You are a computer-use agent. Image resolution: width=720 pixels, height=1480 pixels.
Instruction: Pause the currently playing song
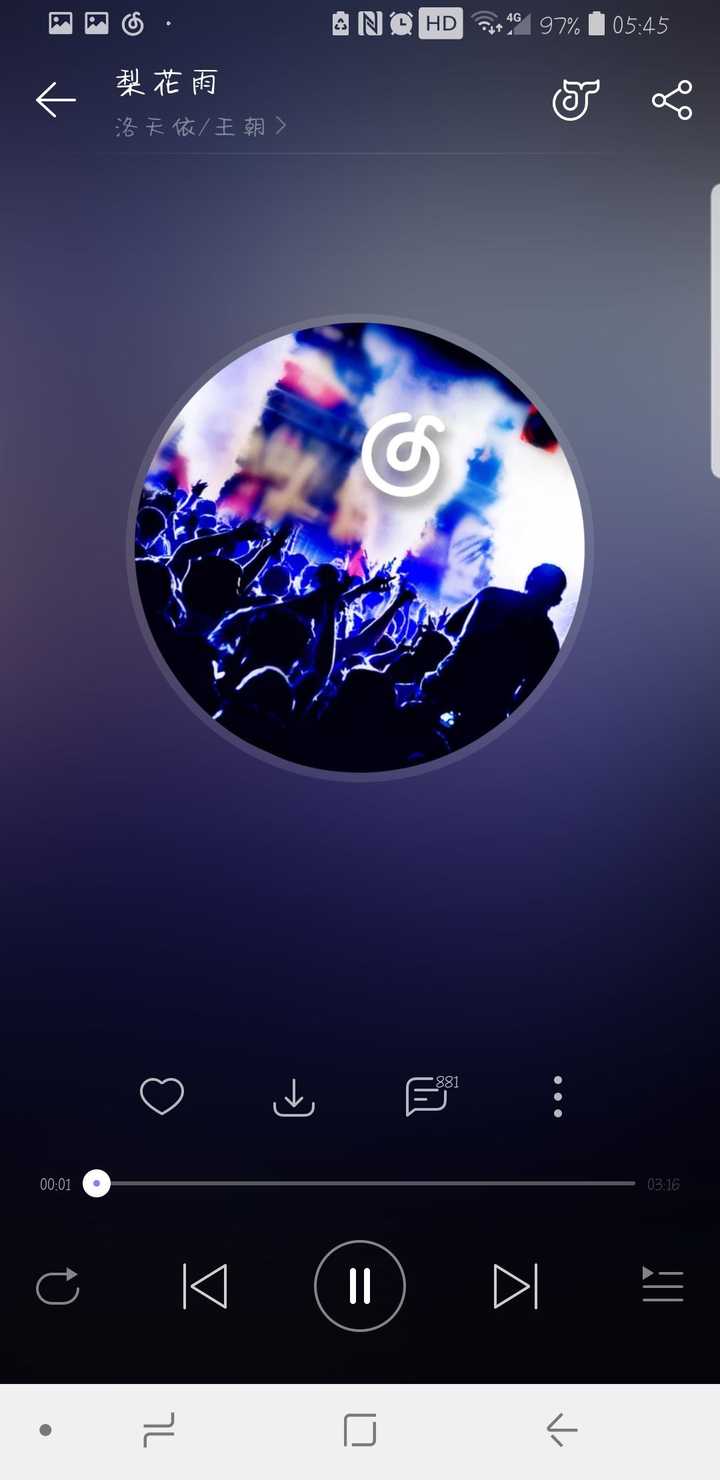click(x=359, y=1287)
